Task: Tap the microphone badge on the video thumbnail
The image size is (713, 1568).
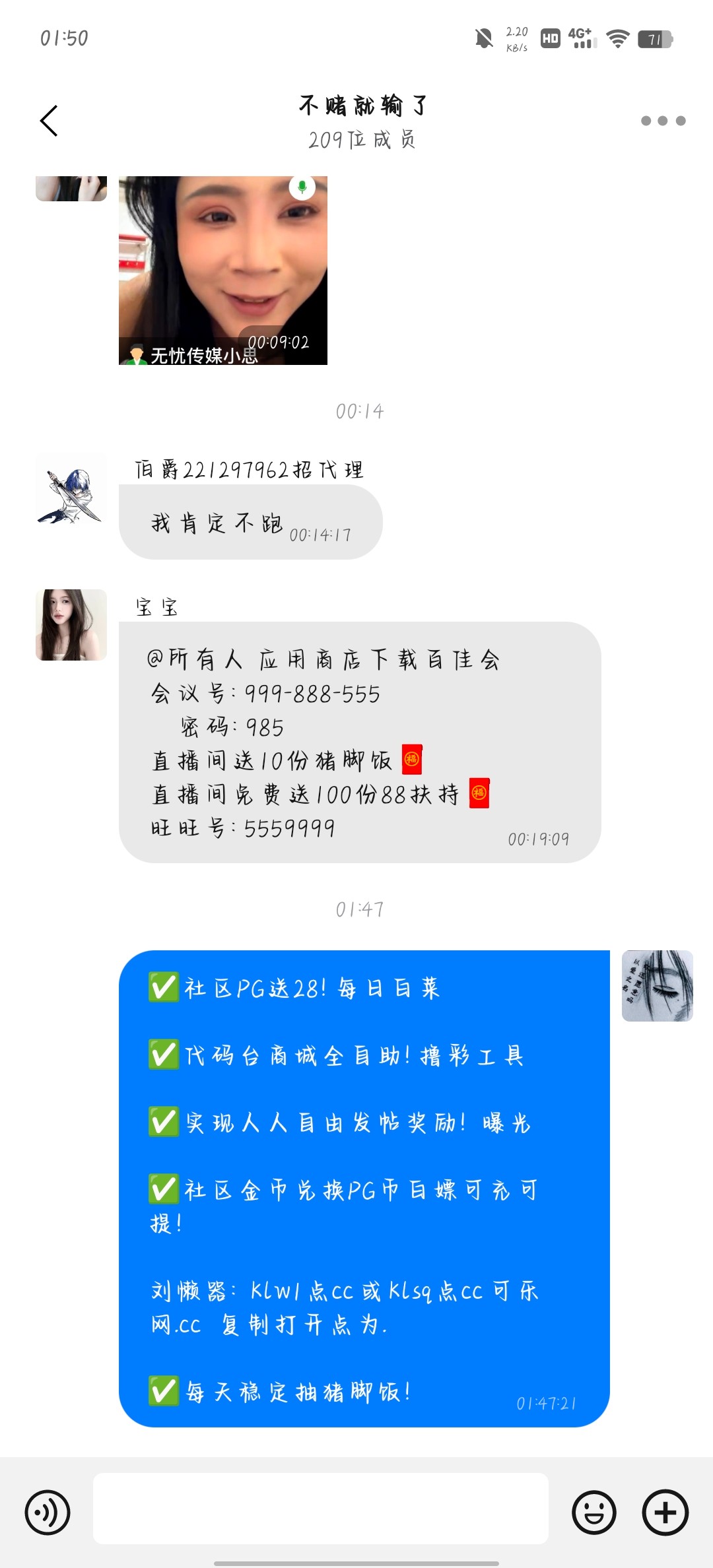Action: tap(302, 186)
